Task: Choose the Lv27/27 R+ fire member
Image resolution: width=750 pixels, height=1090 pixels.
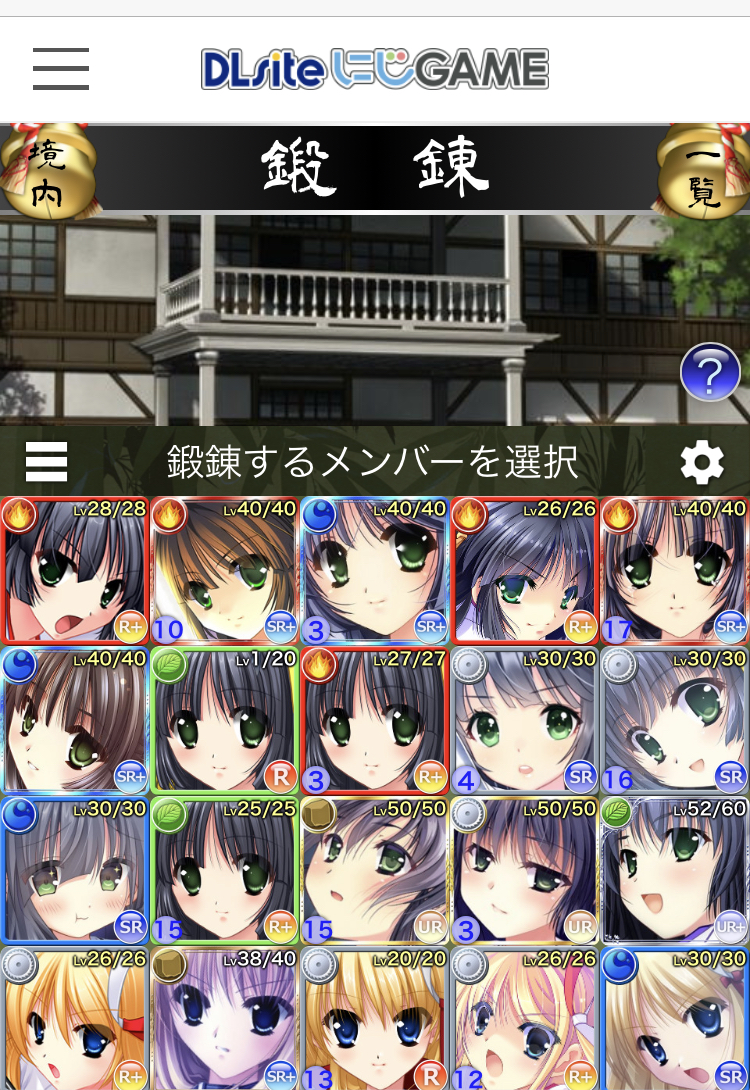Action: pyautogui.click(x=375, y=721)
